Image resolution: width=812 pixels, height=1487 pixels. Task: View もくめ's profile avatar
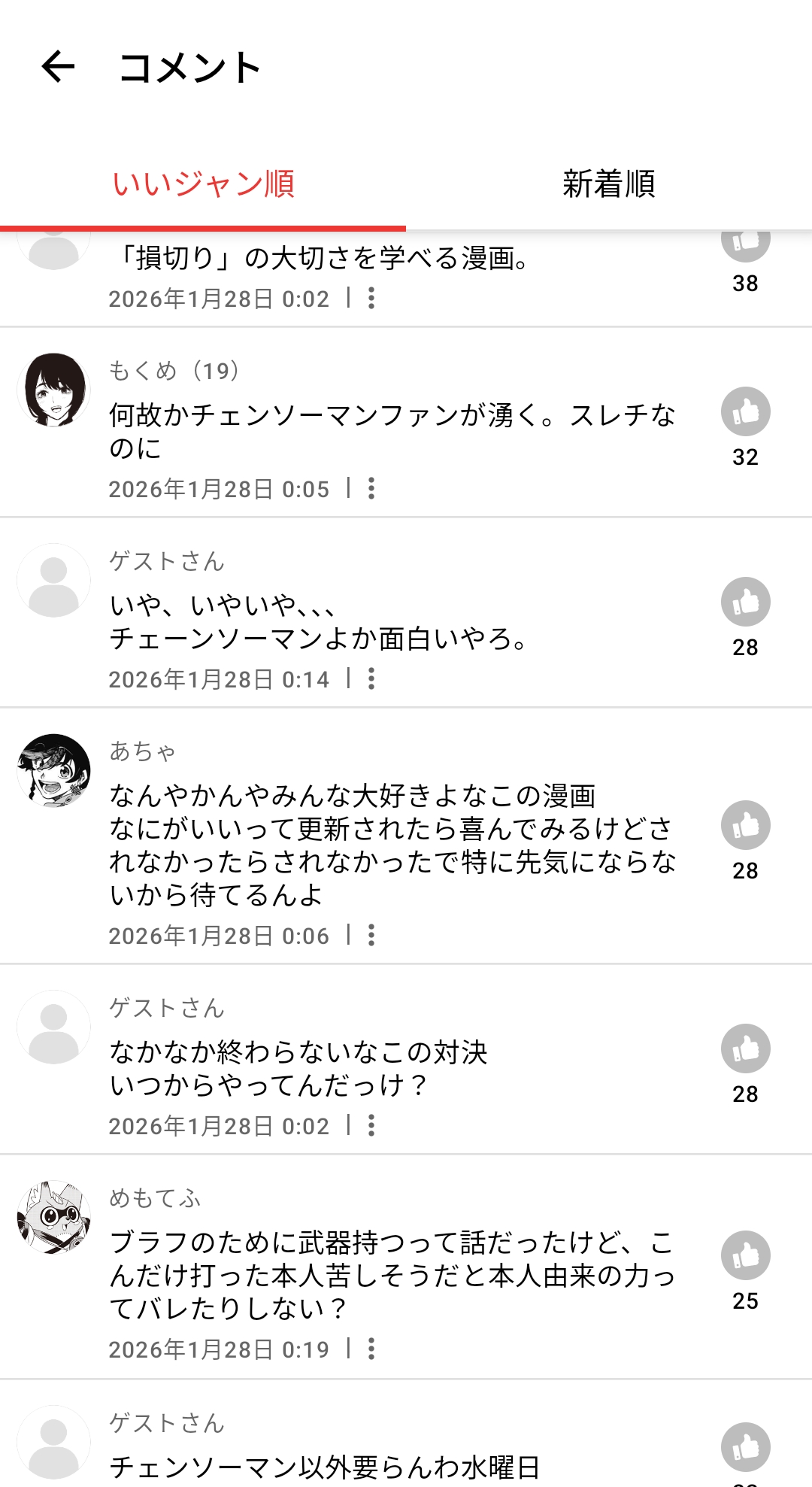click(53, 390)
